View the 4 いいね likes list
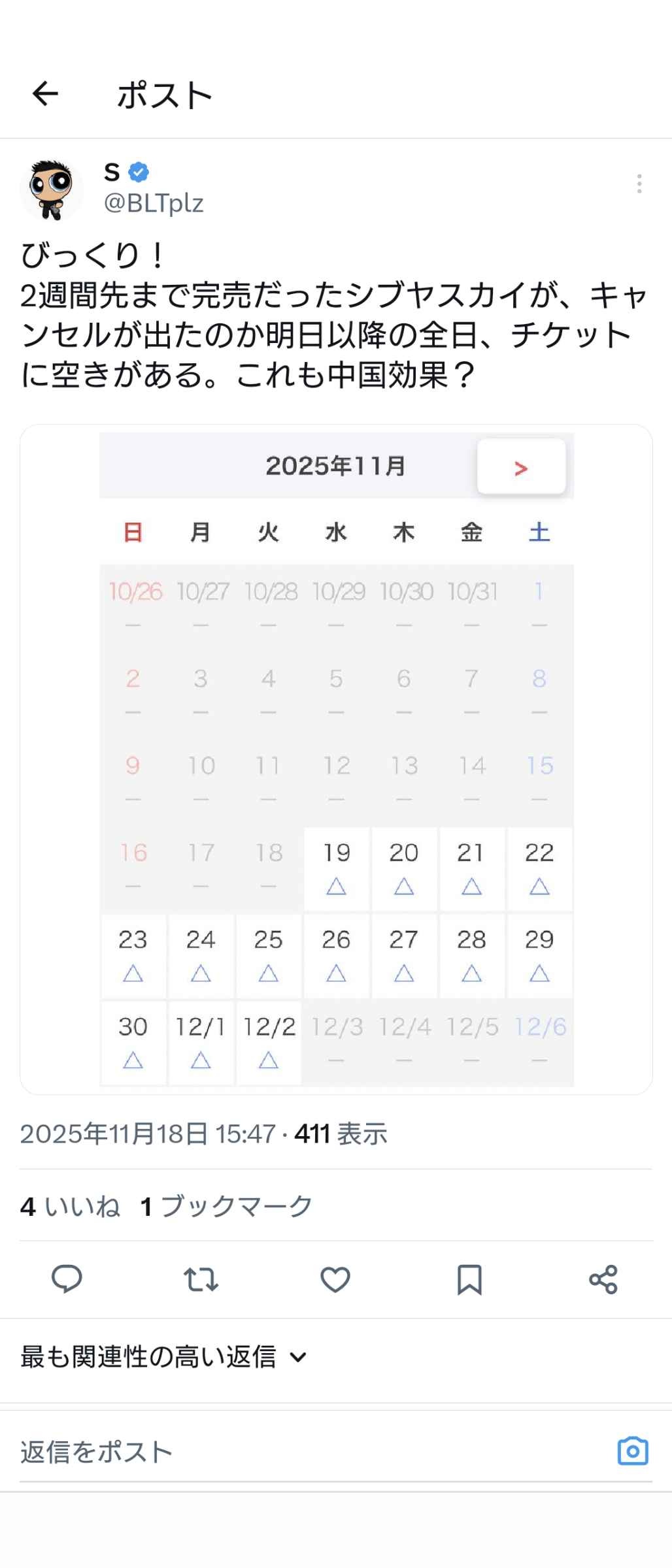The height and width of the screenshot is (1568, 672). click(x=70, y=1206)
